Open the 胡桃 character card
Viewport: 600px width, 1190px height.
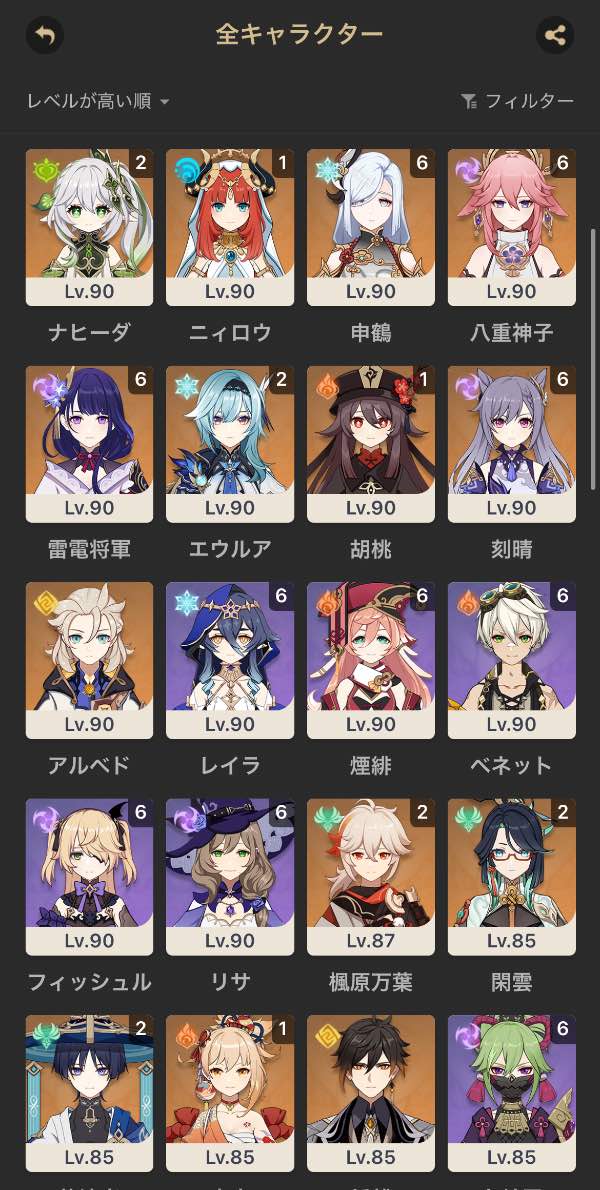[x=371, y=444]
